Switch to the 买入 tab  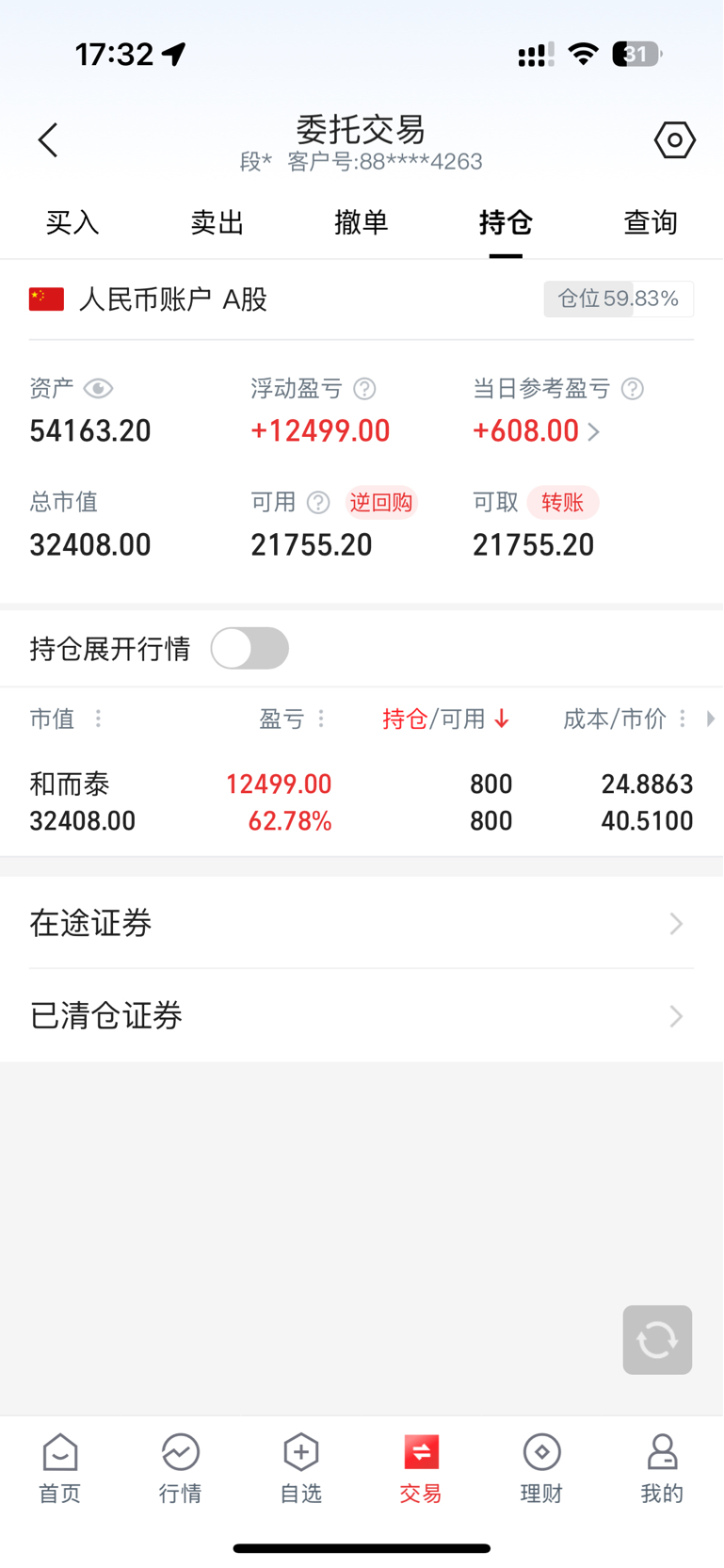72,223
